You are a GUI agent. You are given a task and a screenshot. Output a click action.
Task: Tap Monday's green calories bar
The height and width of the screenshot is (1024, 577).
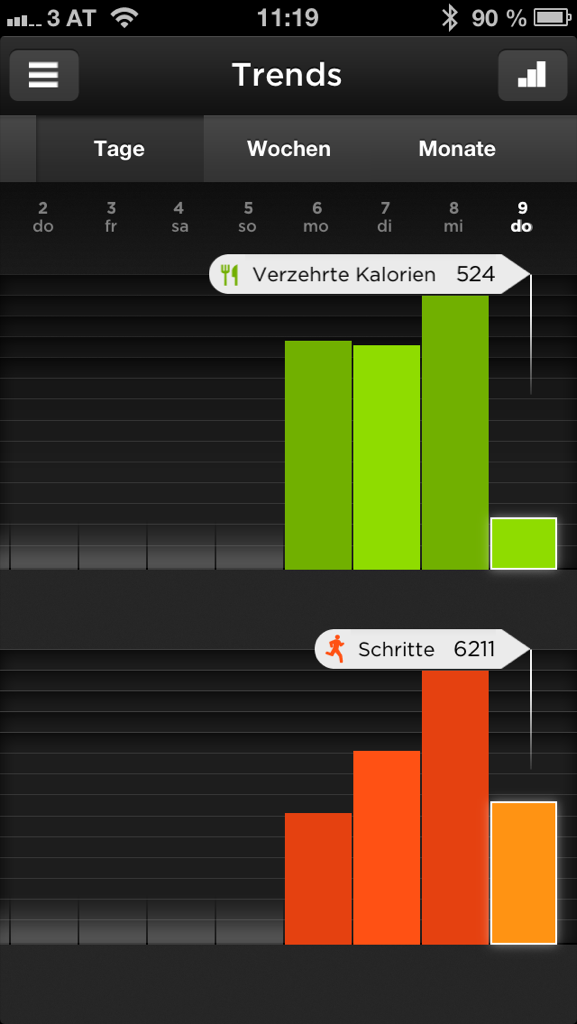pyautogui.click(x=318, y=455)
